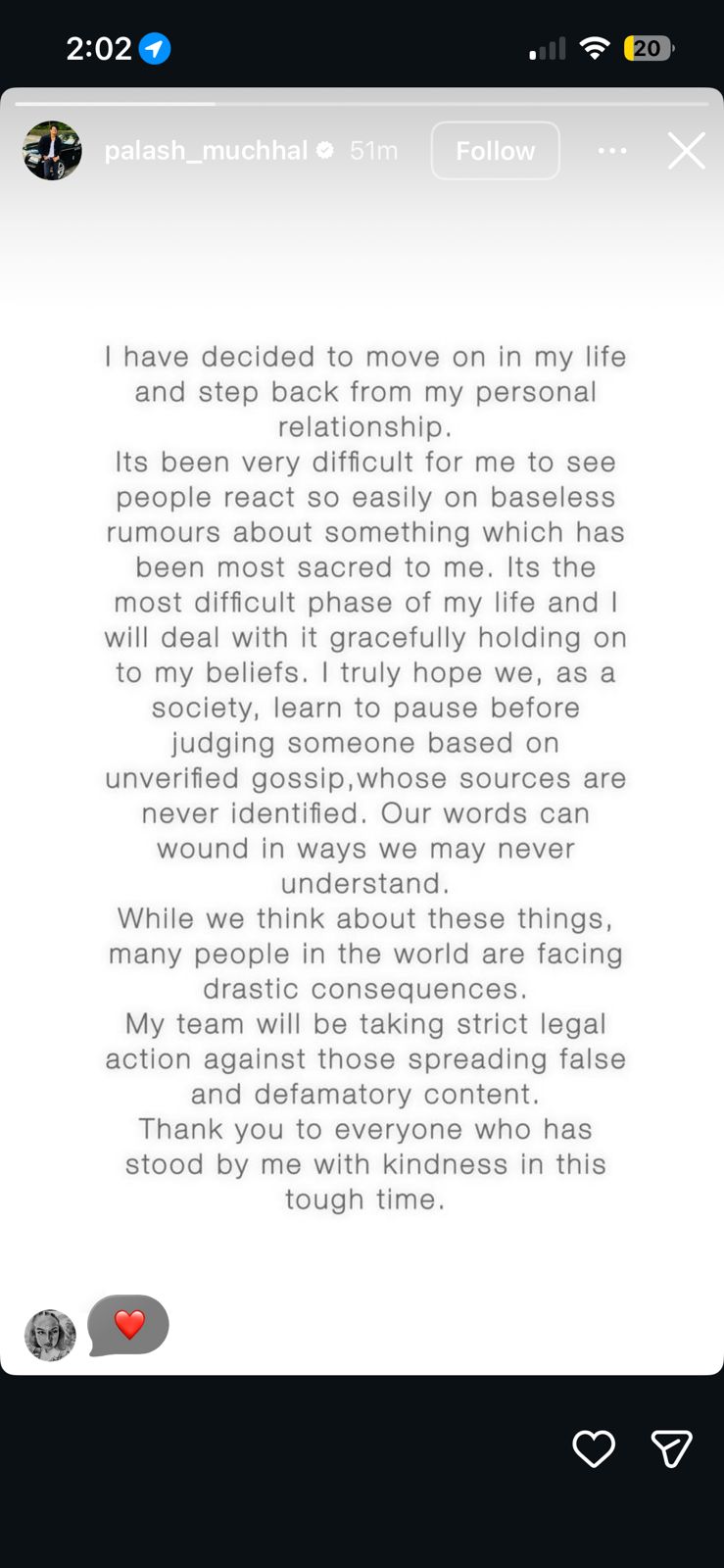Share the story via send icon
This screenshot has width=724, height=1568.
(x=672, y=1448)
